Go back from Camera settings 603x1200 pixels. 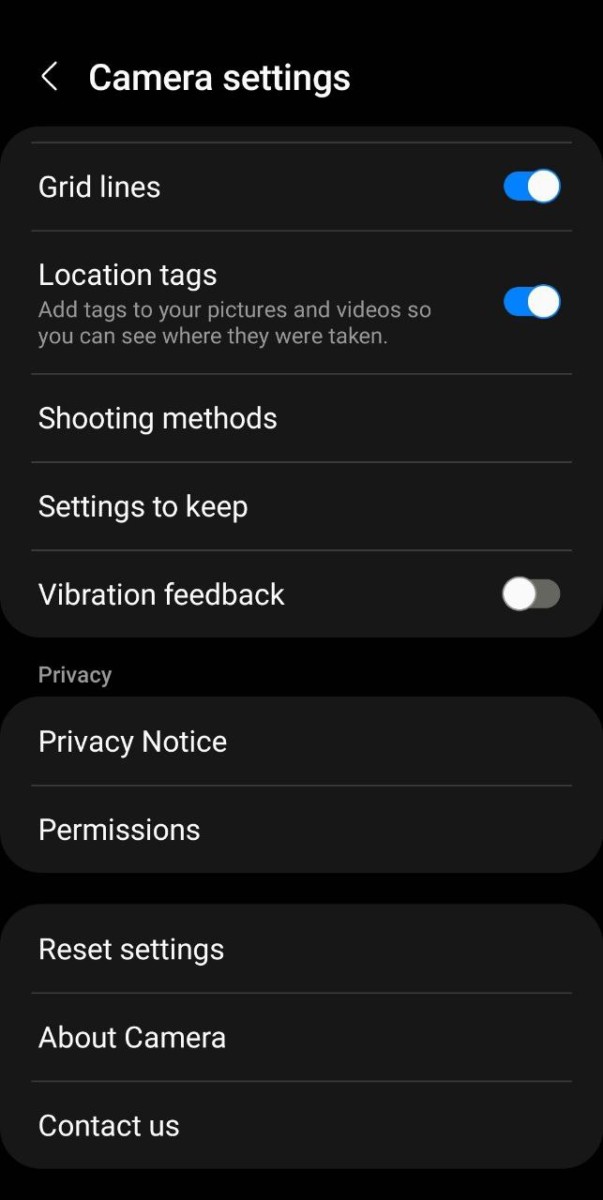pyautogui.click(x=49, y=77)
